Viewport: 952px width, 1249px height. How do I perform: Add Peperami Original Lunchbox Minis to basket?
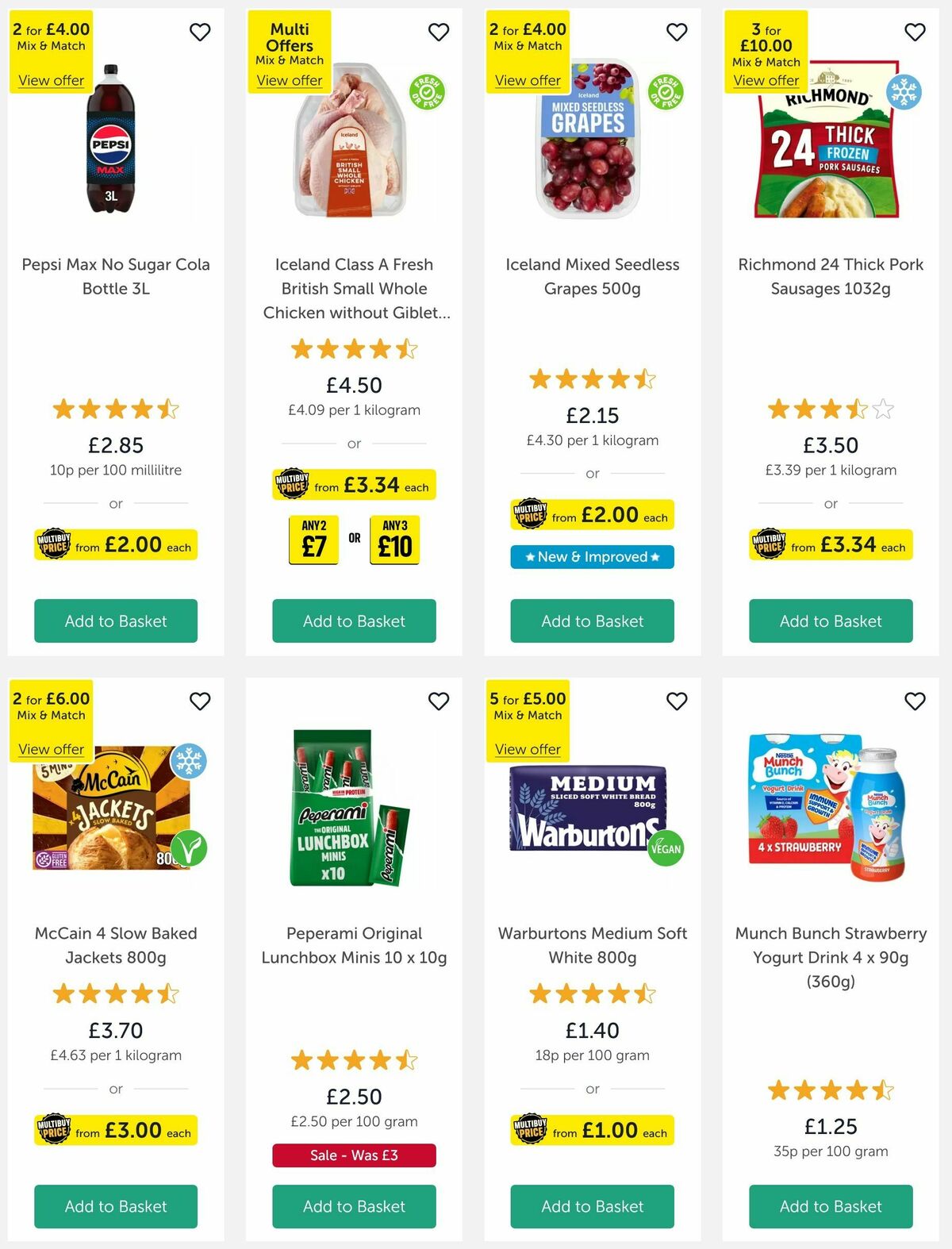(x=353, y=1206)
